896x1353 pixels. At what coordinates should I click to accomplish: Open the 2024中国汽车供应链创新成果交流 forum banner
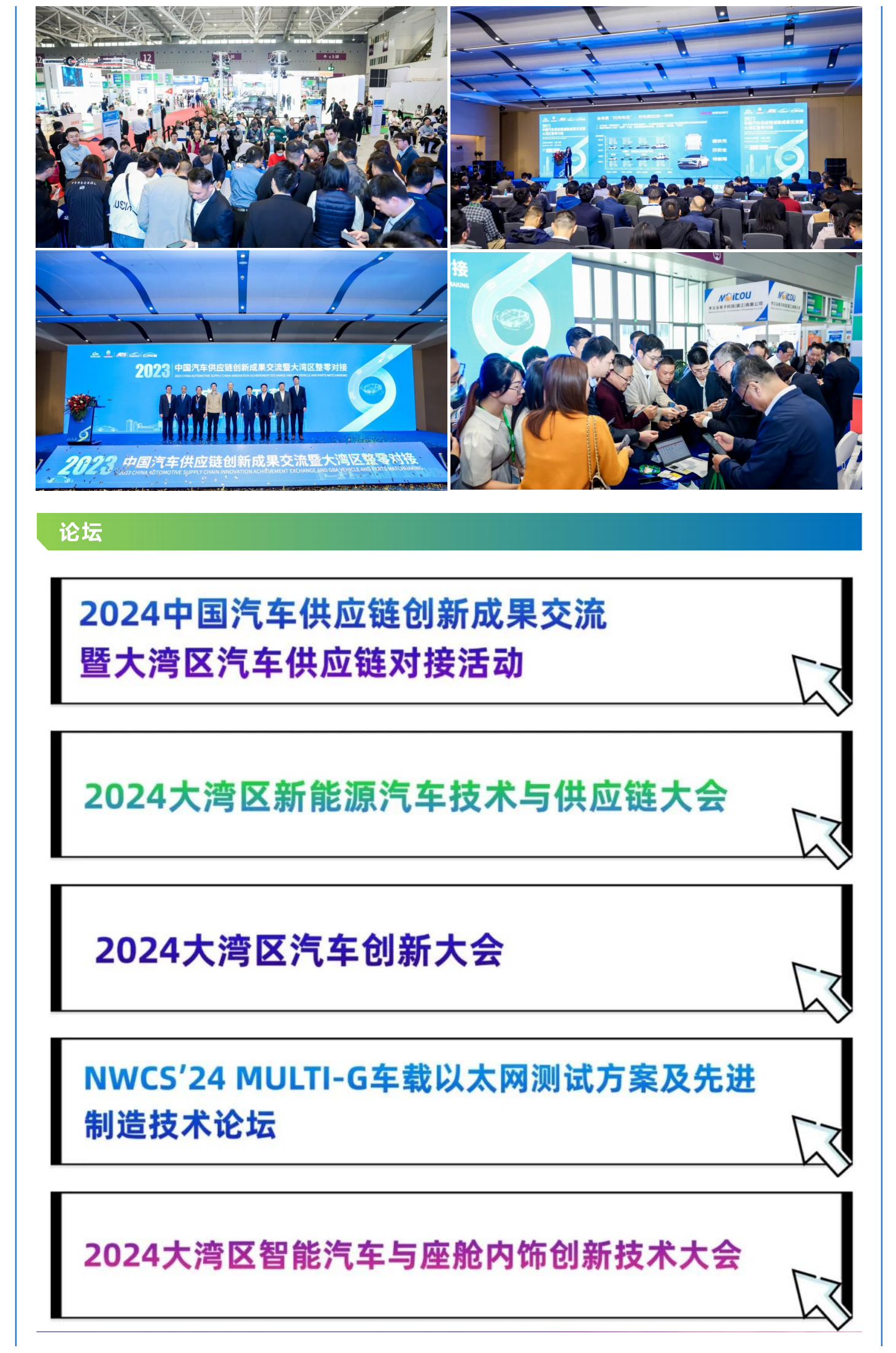click(x=451, y=641)
